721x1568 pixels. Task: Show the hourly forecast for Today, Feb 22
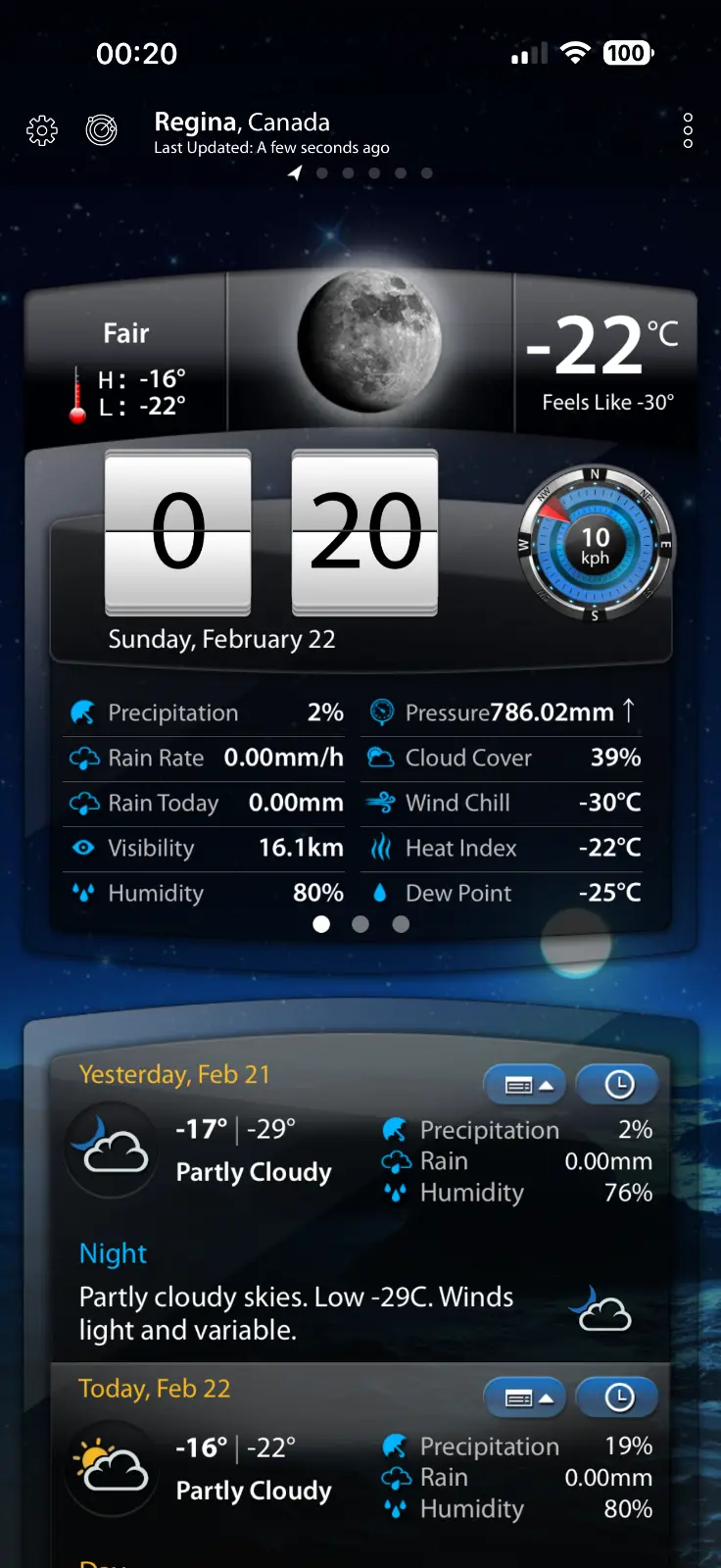pos(618,1398)
